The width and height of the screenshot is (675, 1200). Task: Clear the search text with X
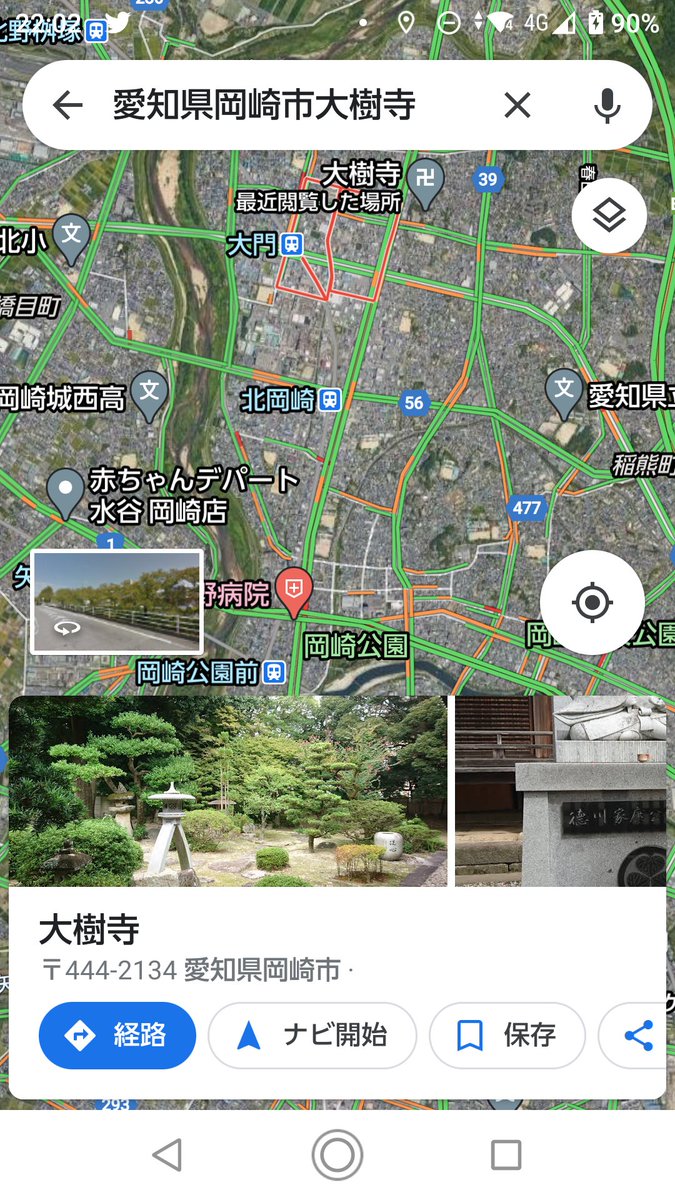[517, 105]
